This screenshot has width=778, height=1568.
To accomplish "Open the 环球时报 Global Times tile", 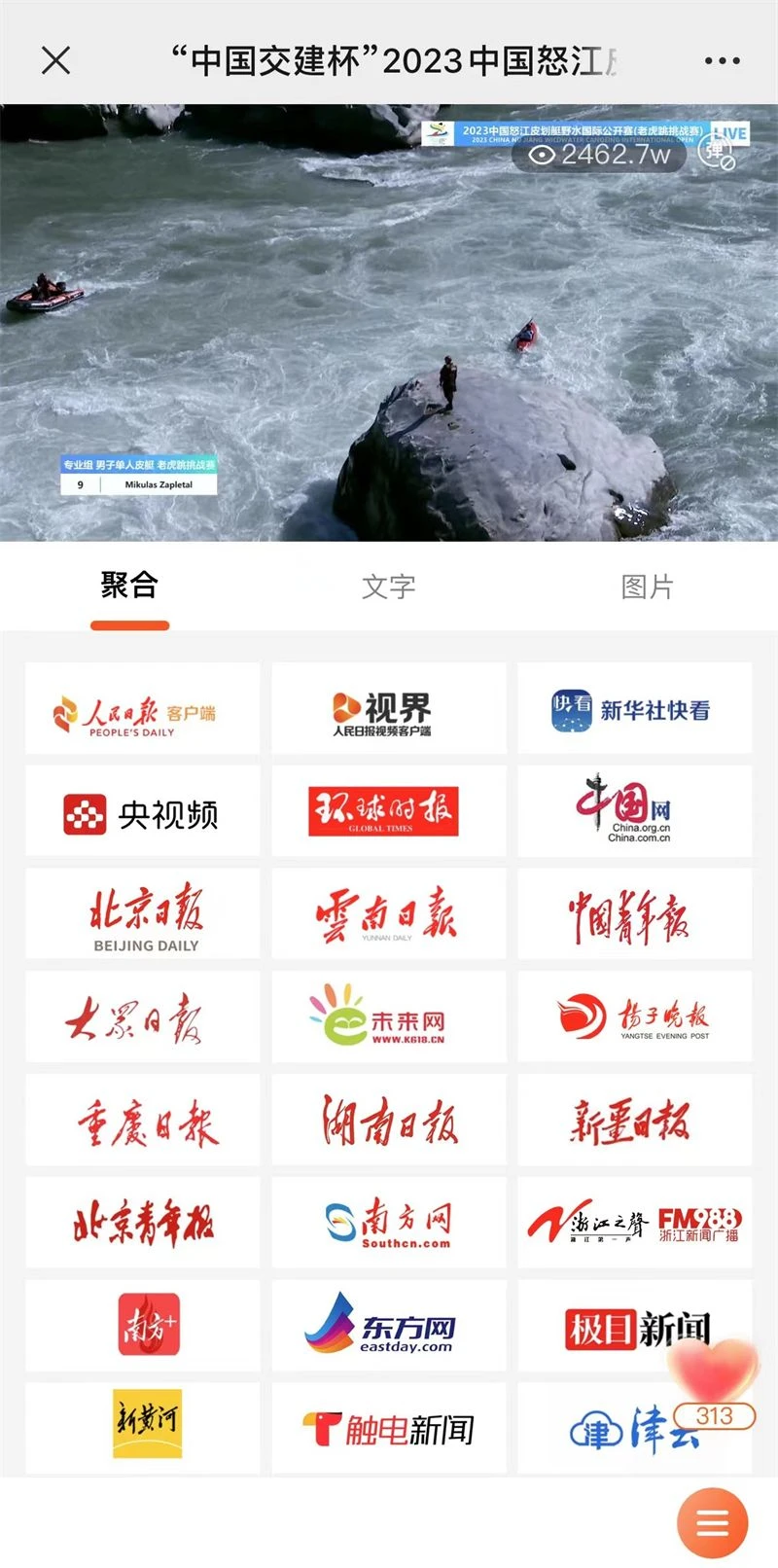I will [388, 812].
